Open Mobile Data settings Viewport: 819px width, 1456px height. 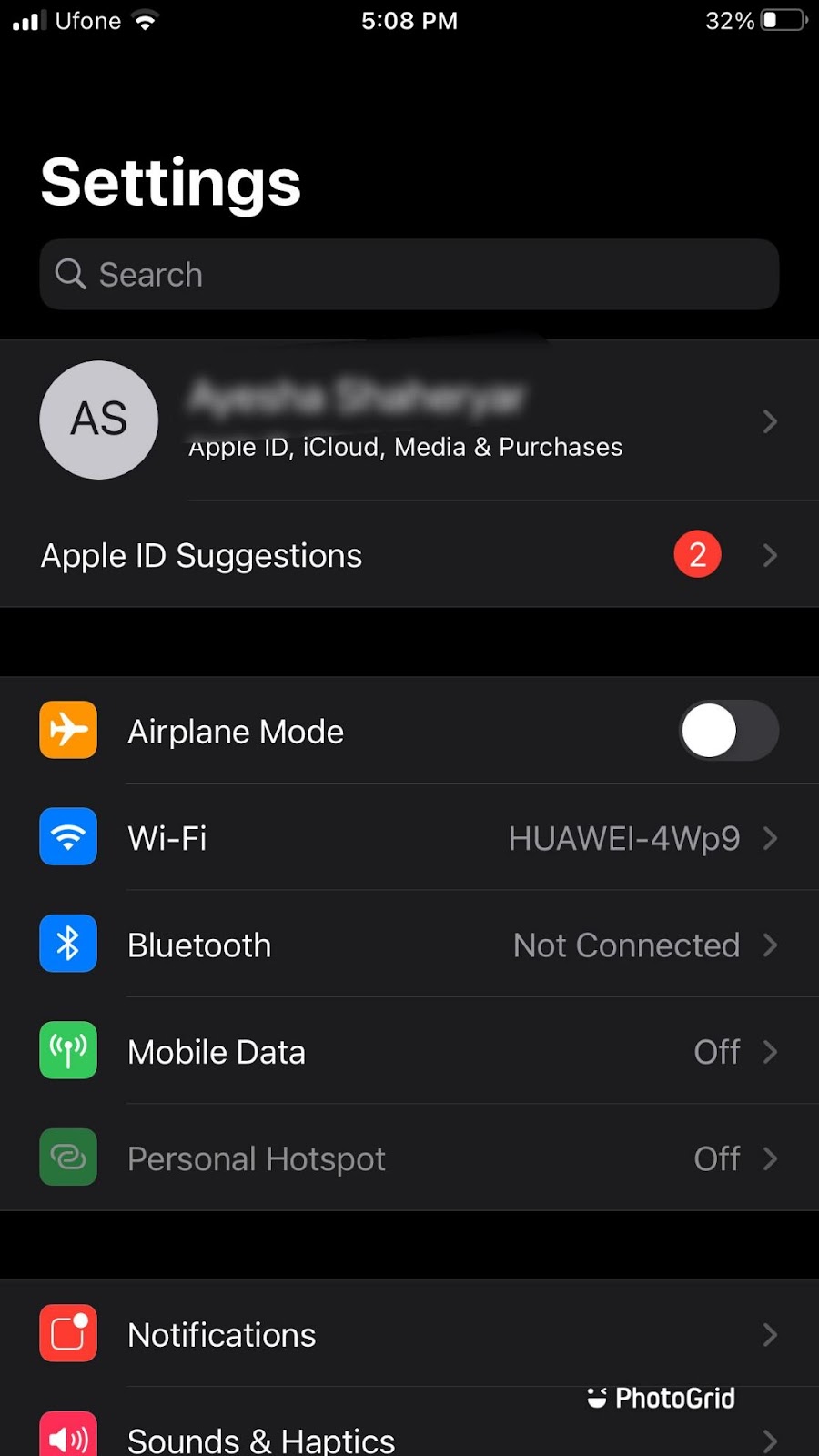[409, 1051]
